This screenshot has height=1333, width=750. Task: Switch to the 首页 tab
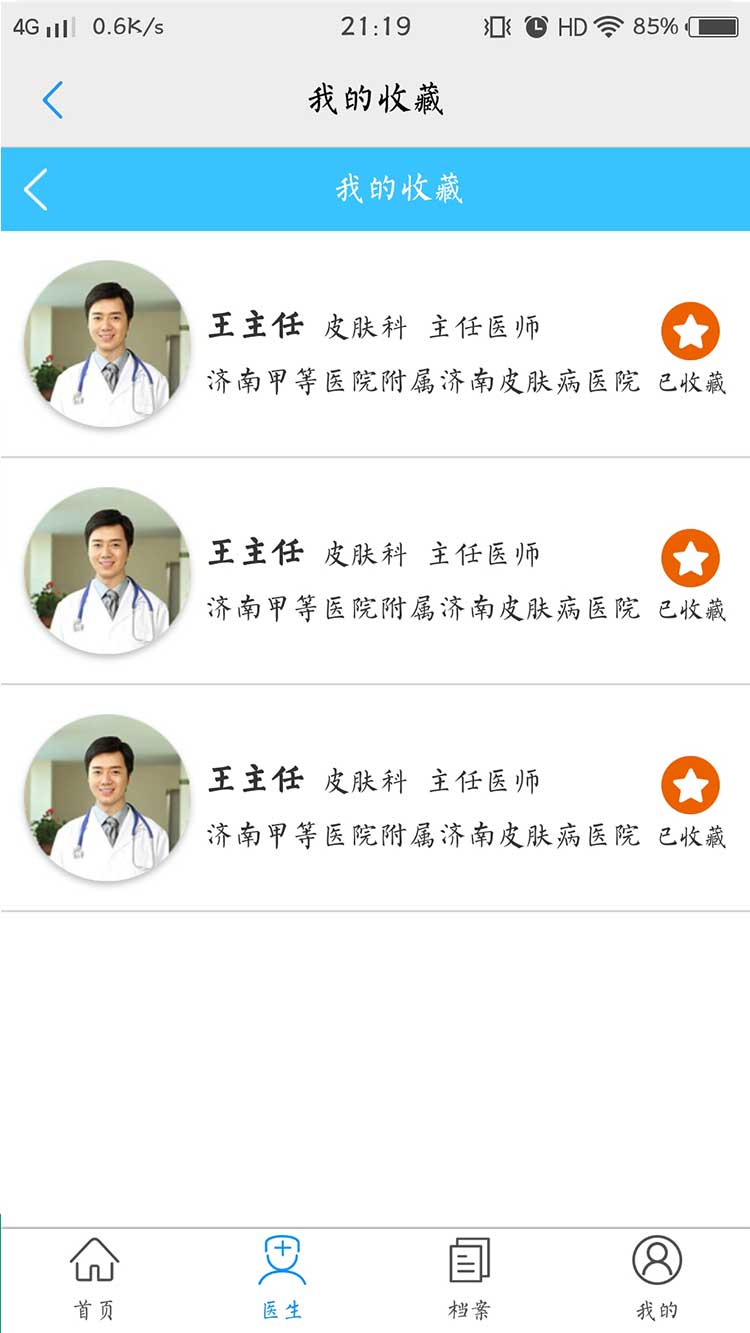coord(94,1277)
